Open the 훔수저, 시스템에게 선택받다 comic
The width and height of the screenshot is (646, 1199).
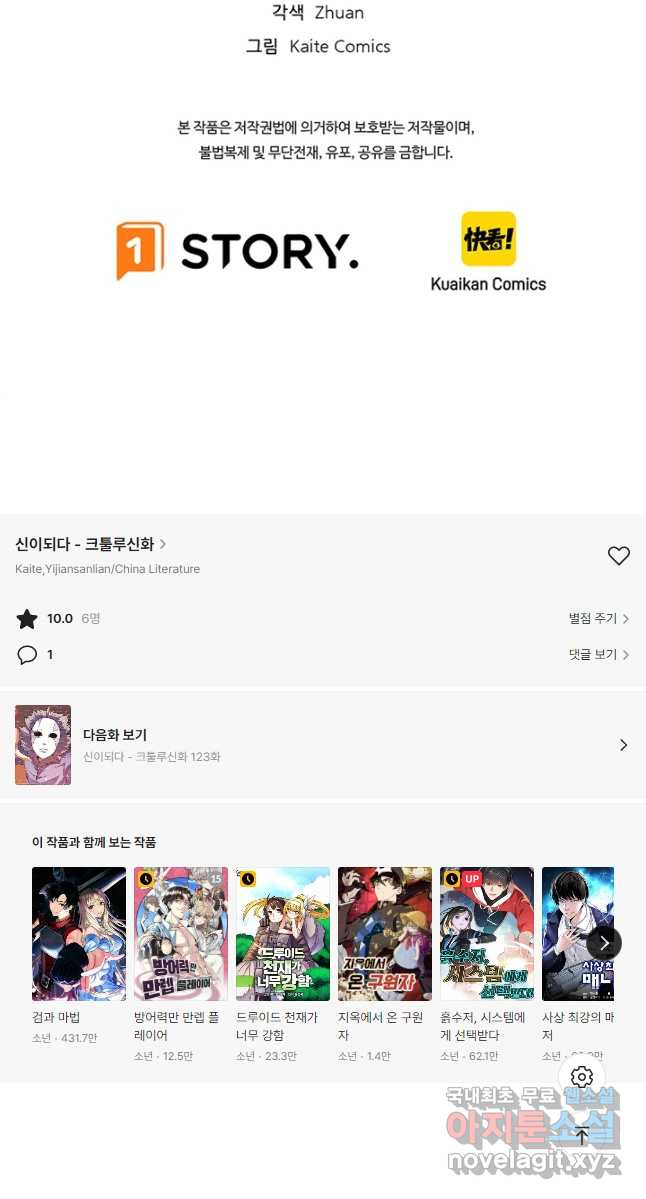click(x=487, y=934)
